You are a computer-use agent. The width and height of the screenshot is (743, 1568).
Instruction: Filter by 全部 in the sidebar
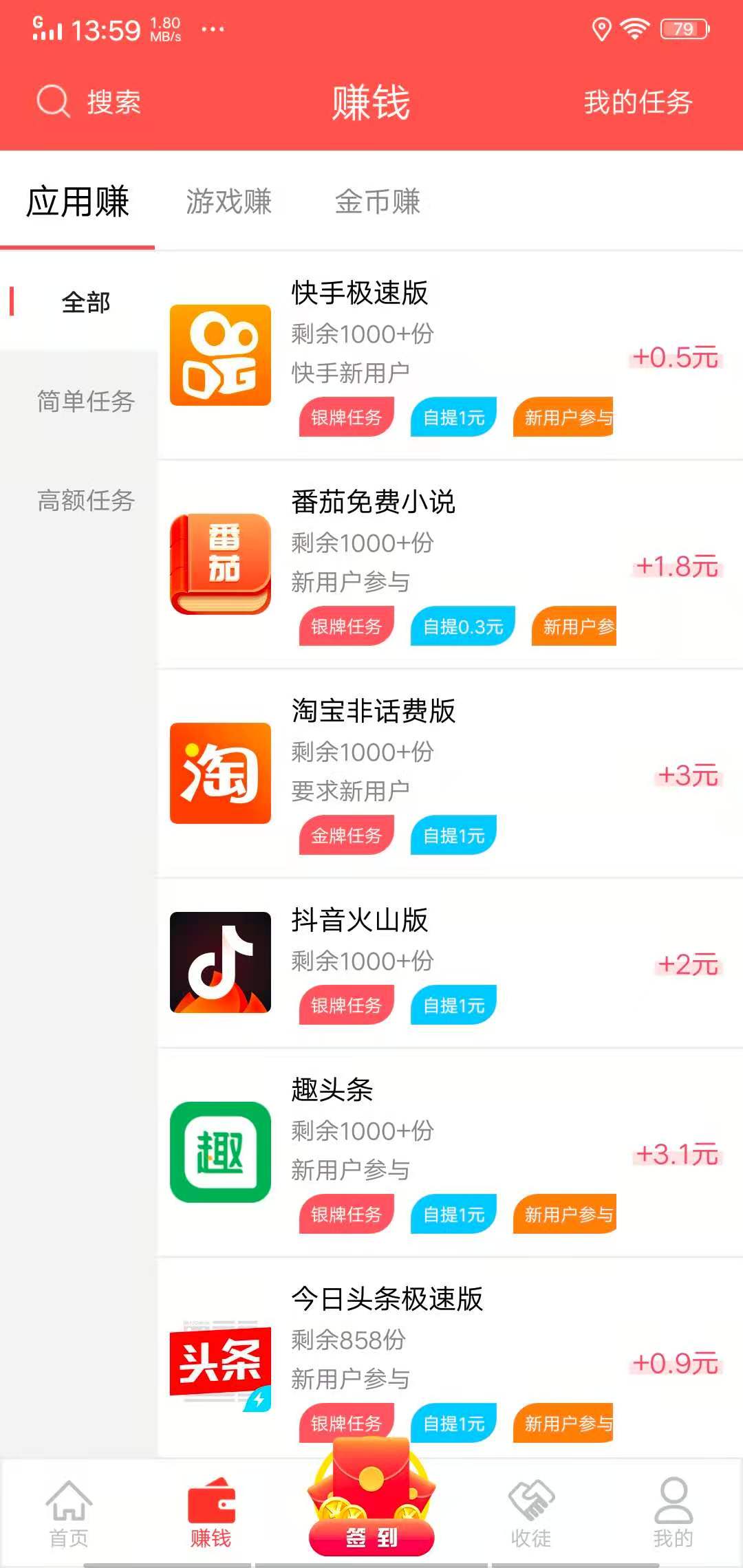(x=85, y=303)
